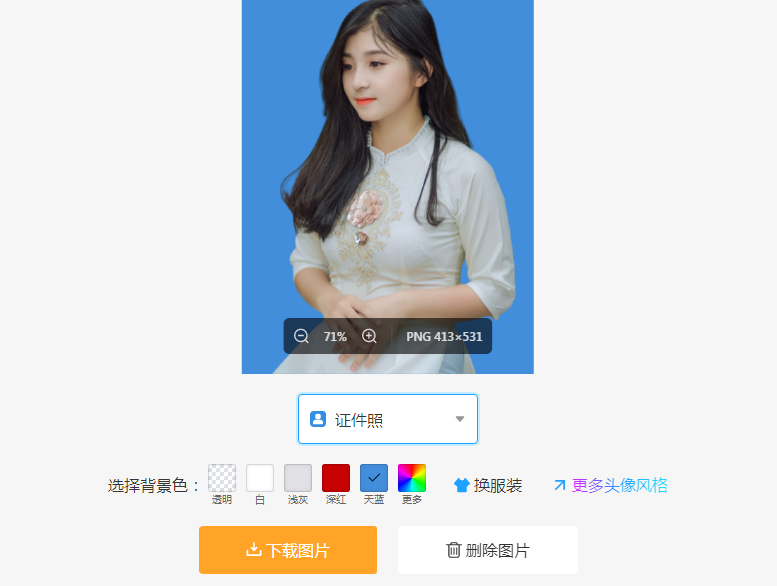Image resolution: width=777 pixels, height=586 pixels.
Task: Expand the 证件照 dropdown
Action: tap(388, 419)
